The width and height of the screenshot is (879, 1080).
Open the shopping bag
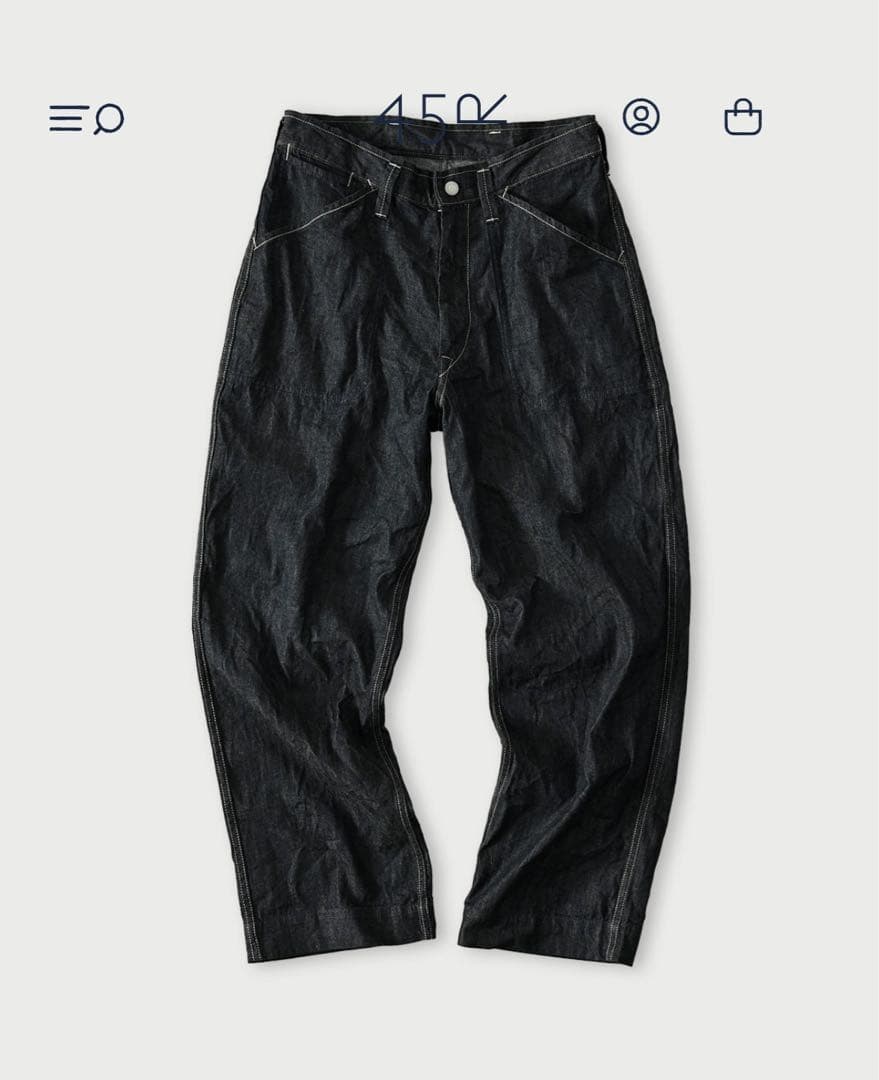point(743,118)
